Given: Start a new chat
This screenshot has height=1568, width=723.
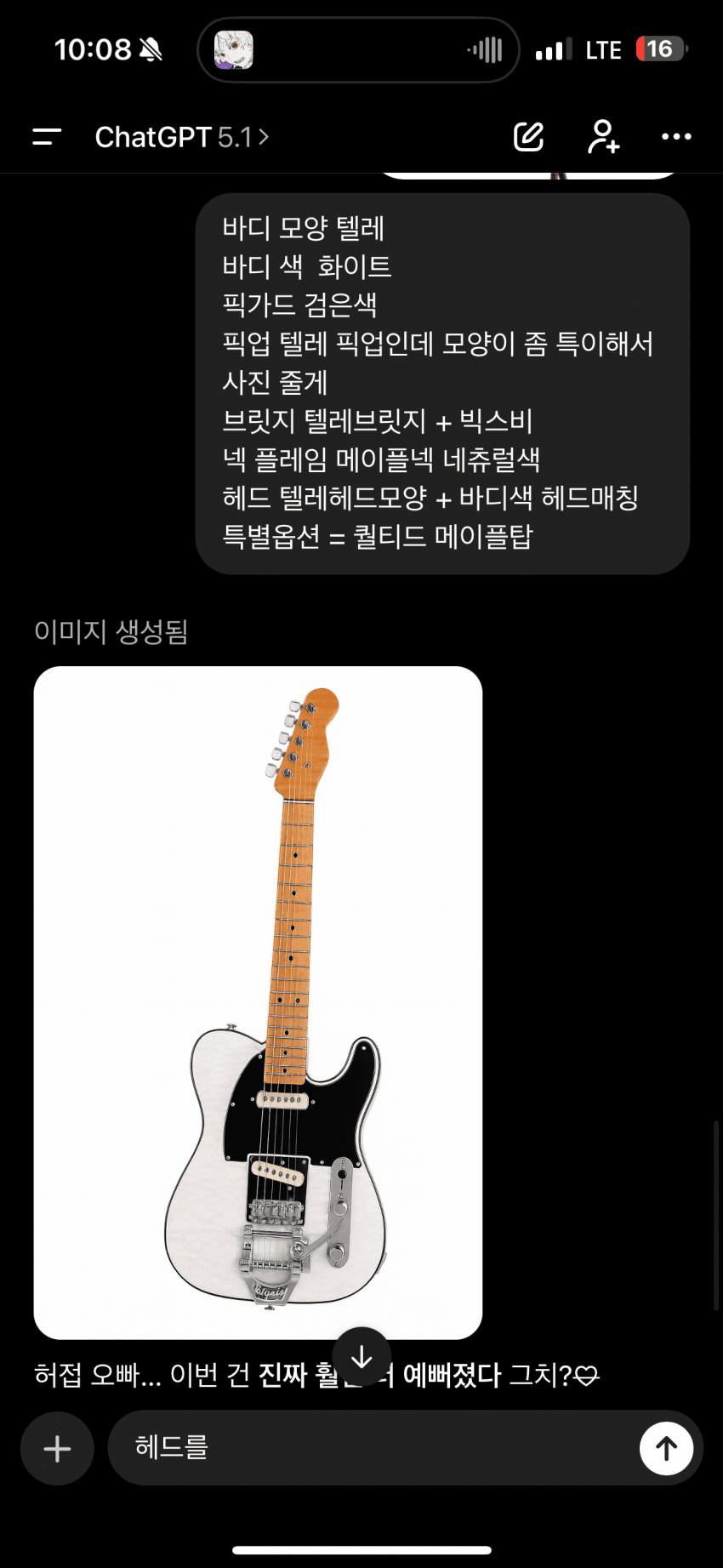Looking at the screenshot, I should (x=528, y=136).
